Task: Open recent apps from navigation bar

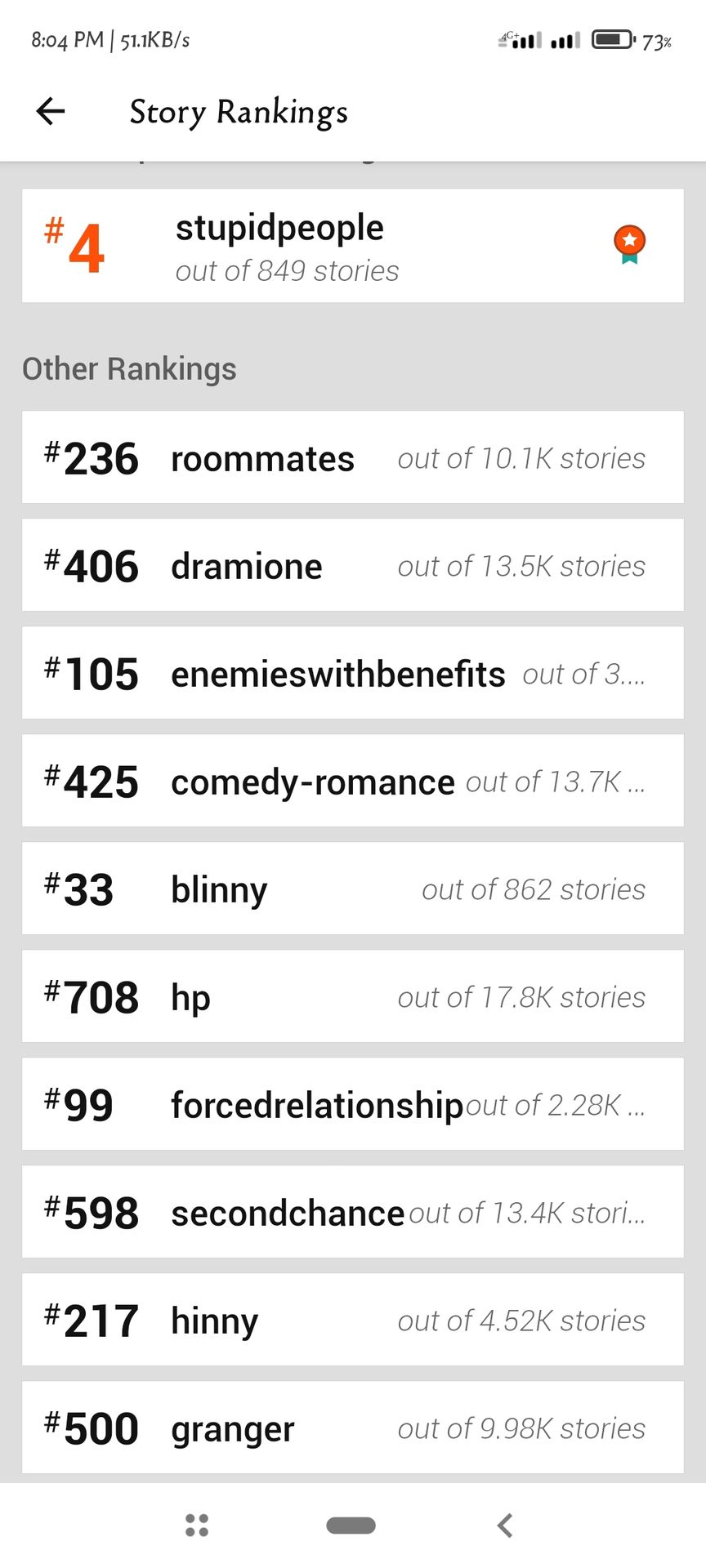Action: (x=197, y=1525)
